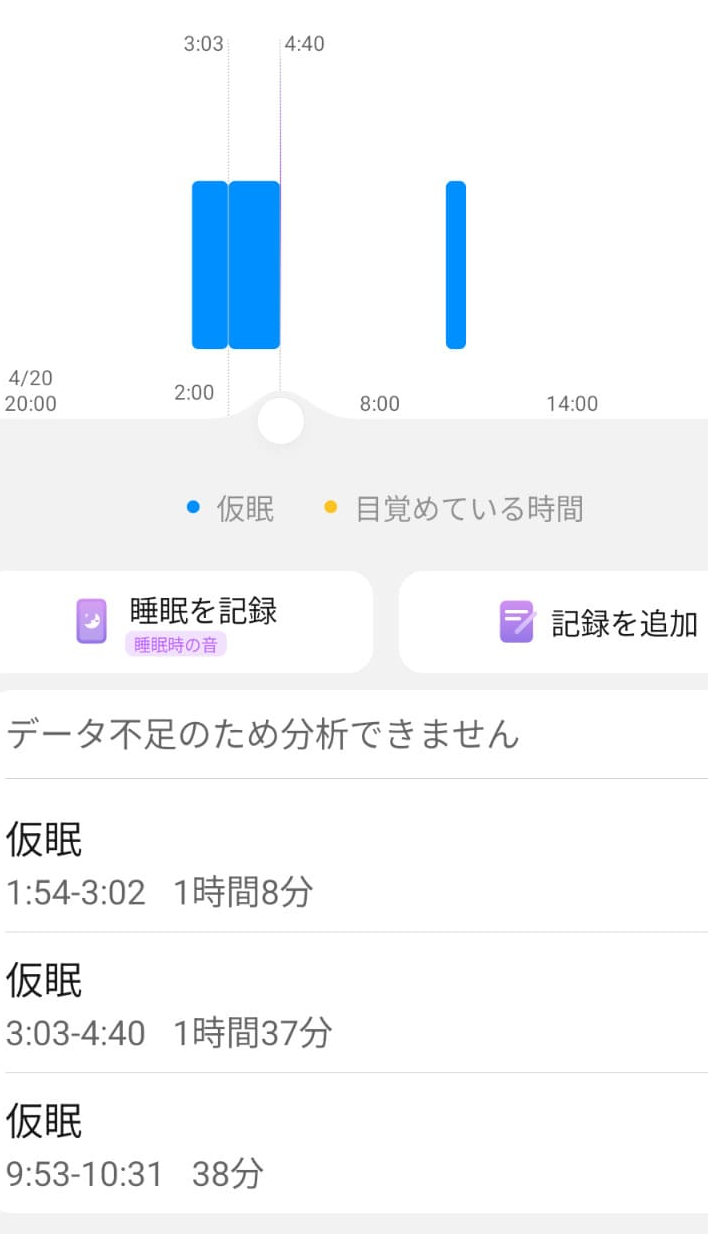Open the 9:53-10:31 仮眠 entry
Screen dimensions: 708x1234
click(354, 1145)
